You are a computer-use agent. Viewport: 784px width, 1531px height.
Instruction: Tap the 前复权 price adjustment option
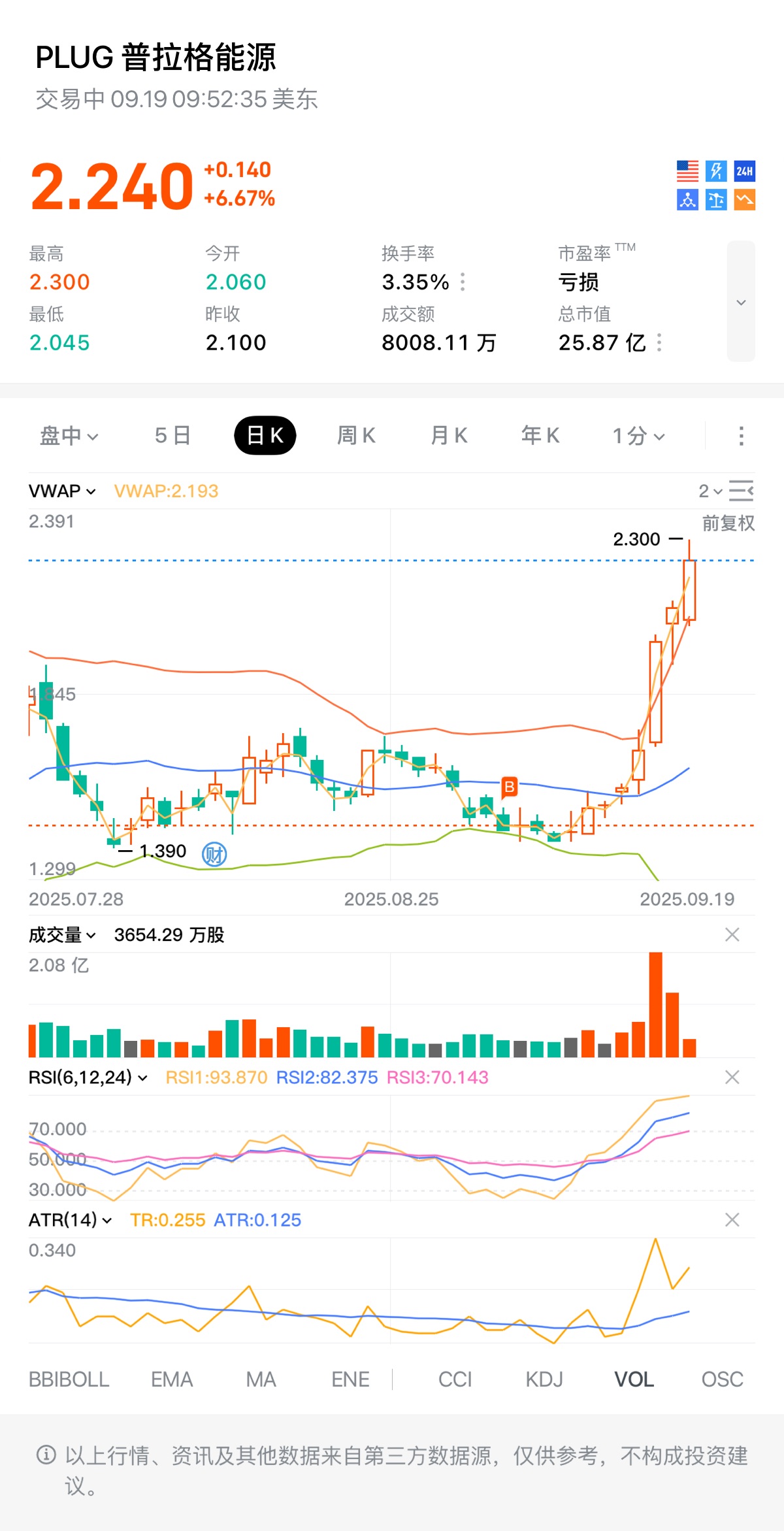point(728,523)
